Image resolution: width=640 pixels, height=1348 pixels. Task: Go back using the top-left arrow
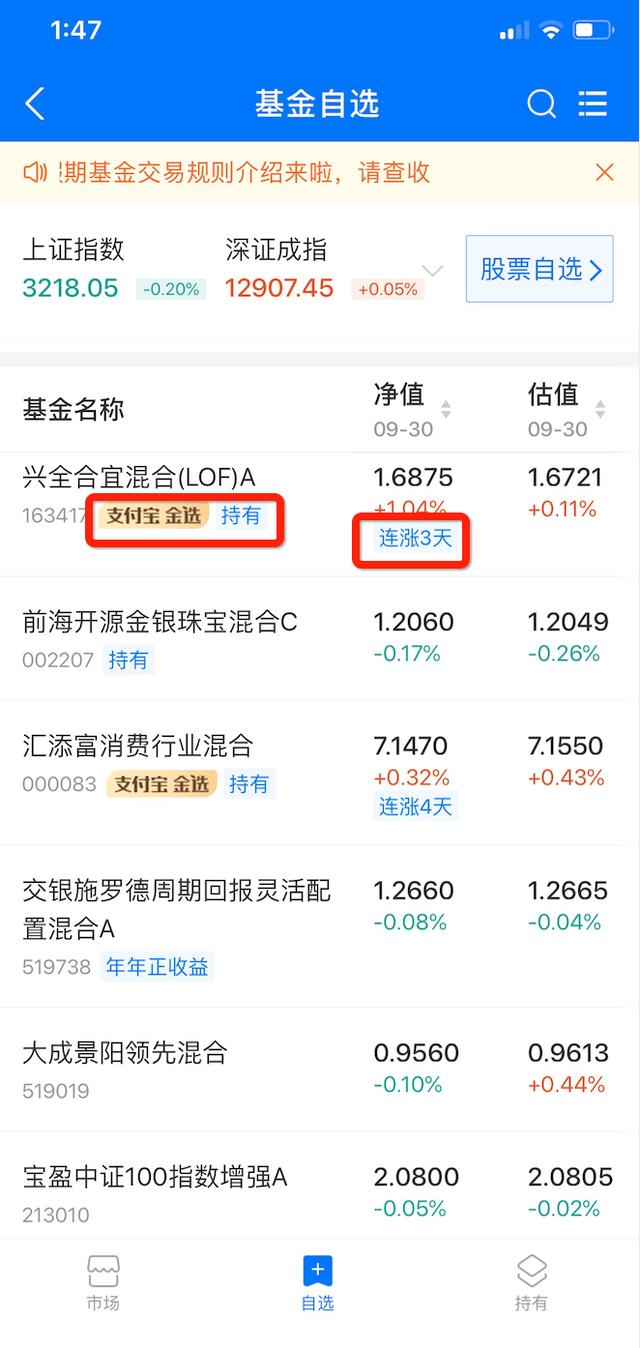point(35,104)
